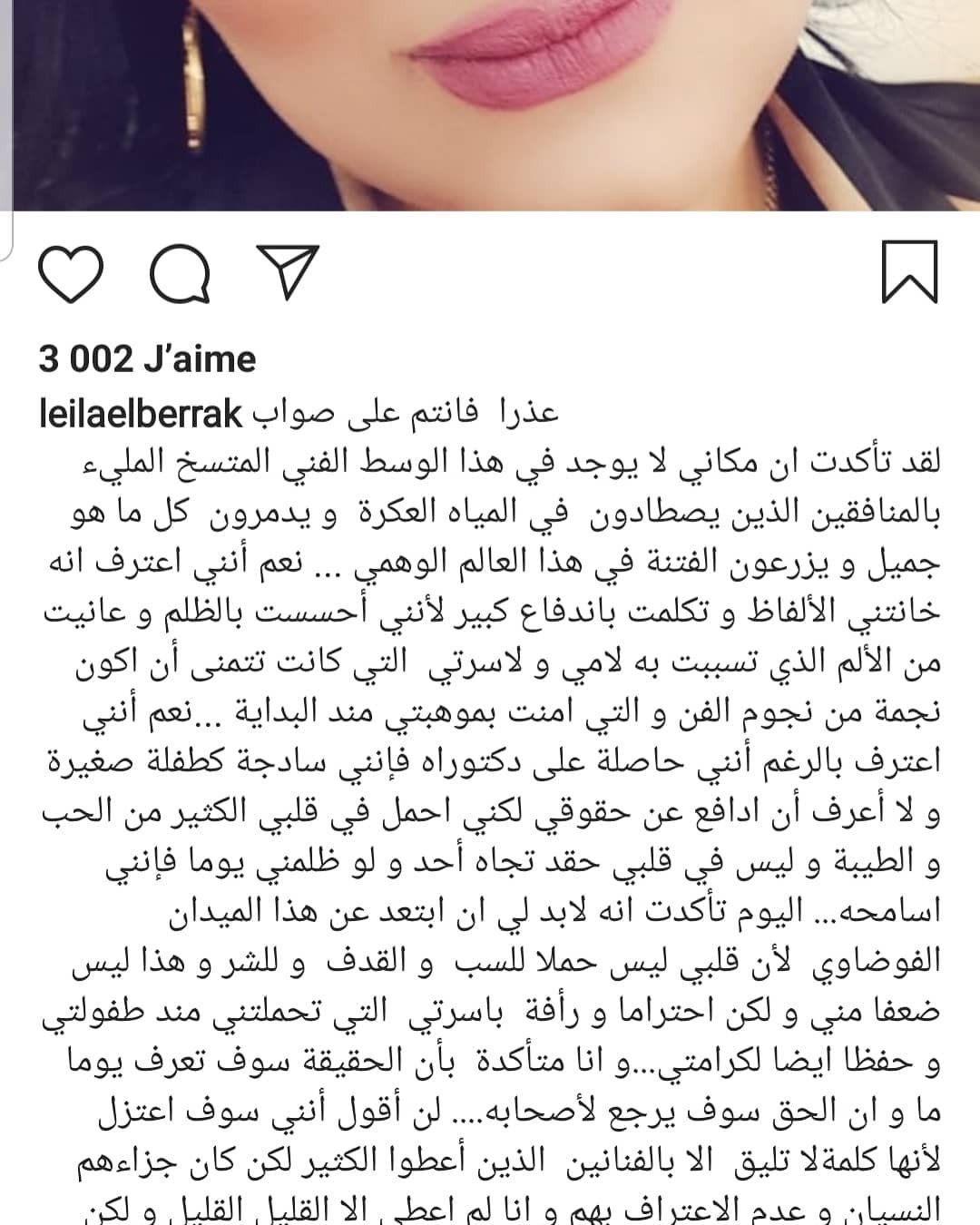
Task: Open comments via the speech bubble icon
Action: [180, 273]
